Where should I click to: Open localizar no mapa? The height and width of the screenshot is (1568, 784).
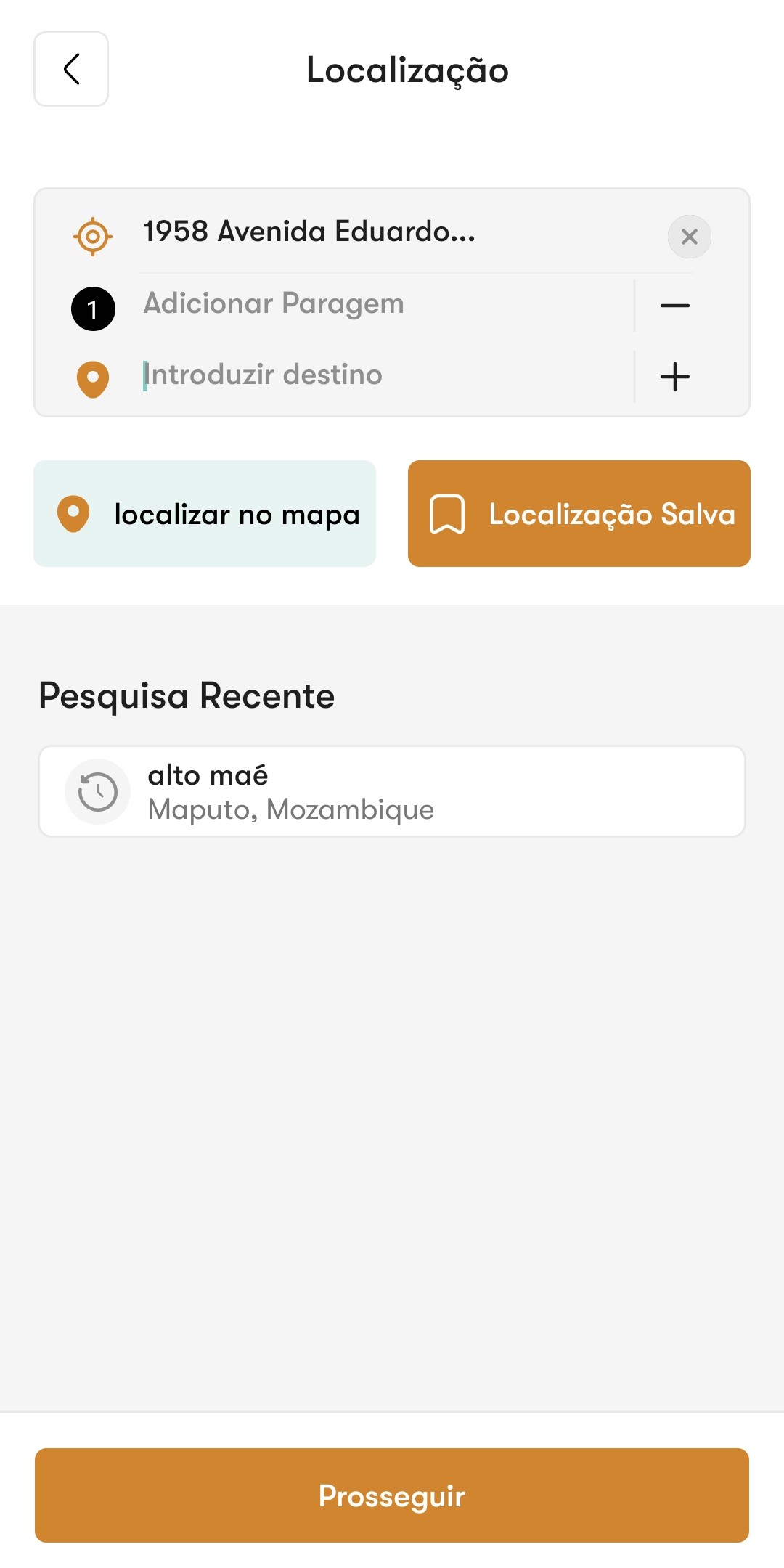(205, 513)
